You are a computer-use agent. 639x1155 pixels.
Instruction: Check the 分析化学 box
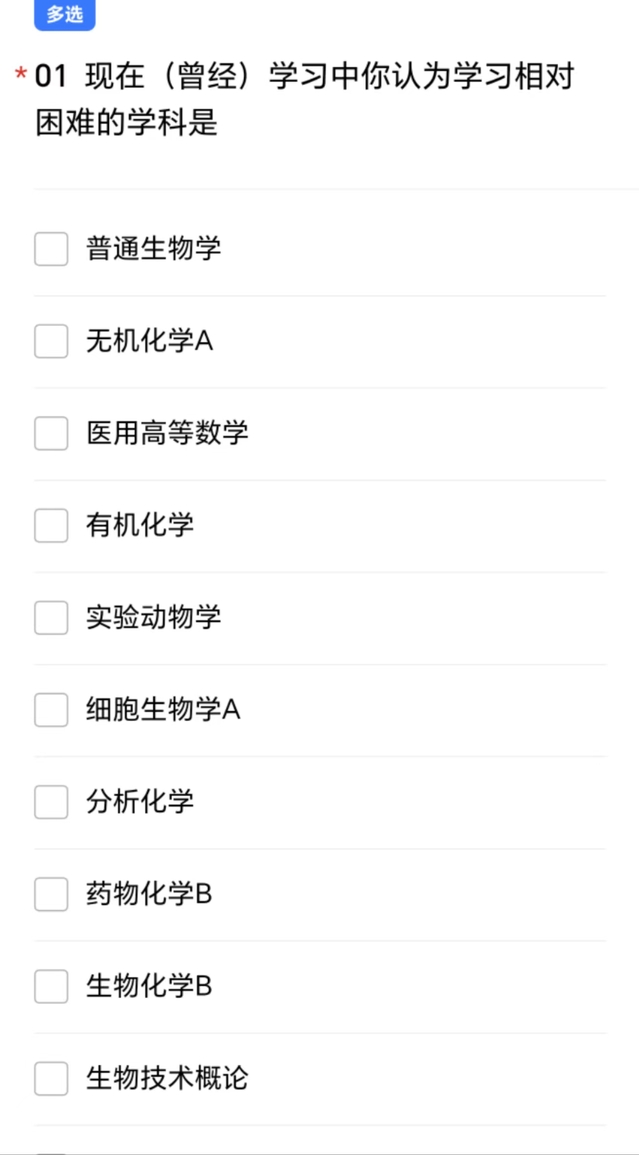tap(51, 802)
